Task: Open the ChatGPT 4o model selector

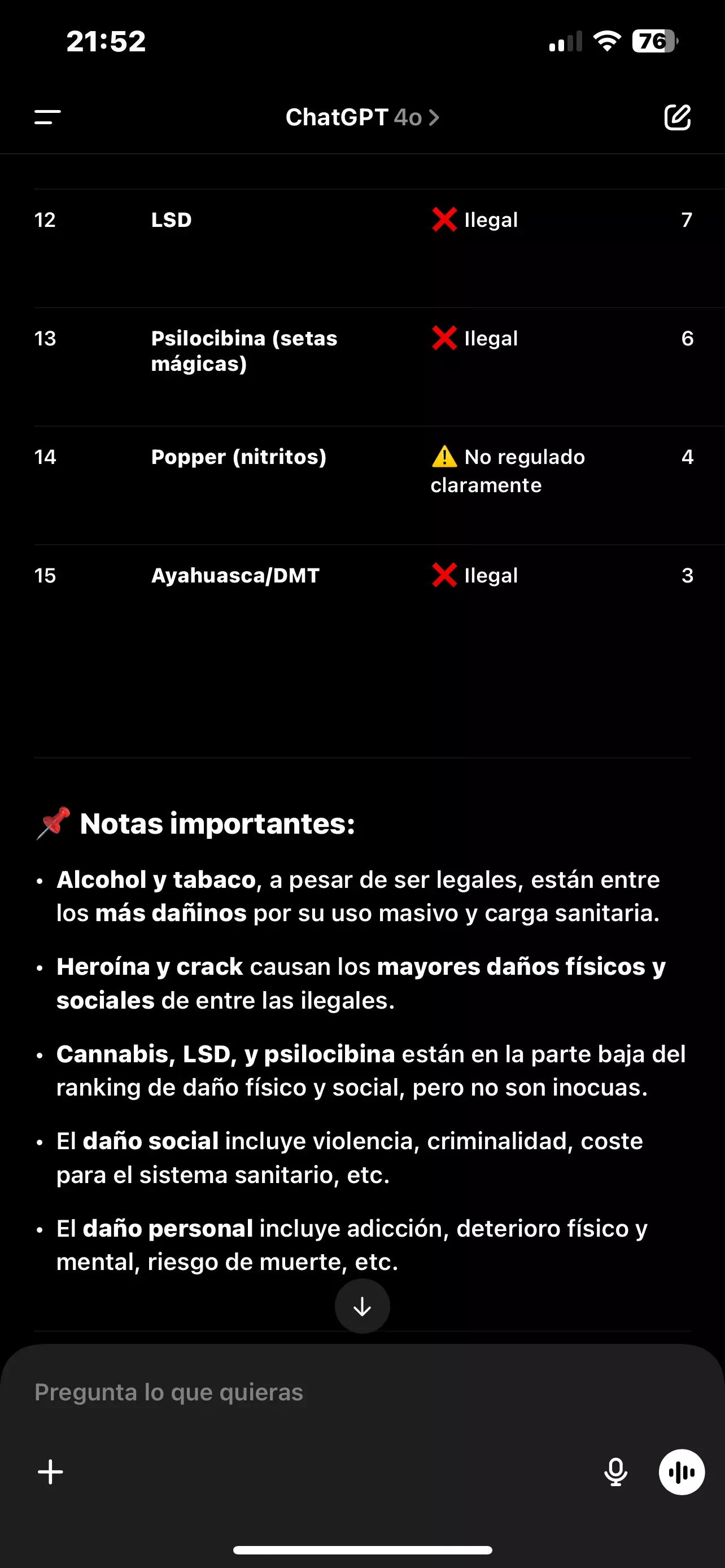Action: point(362,117)
